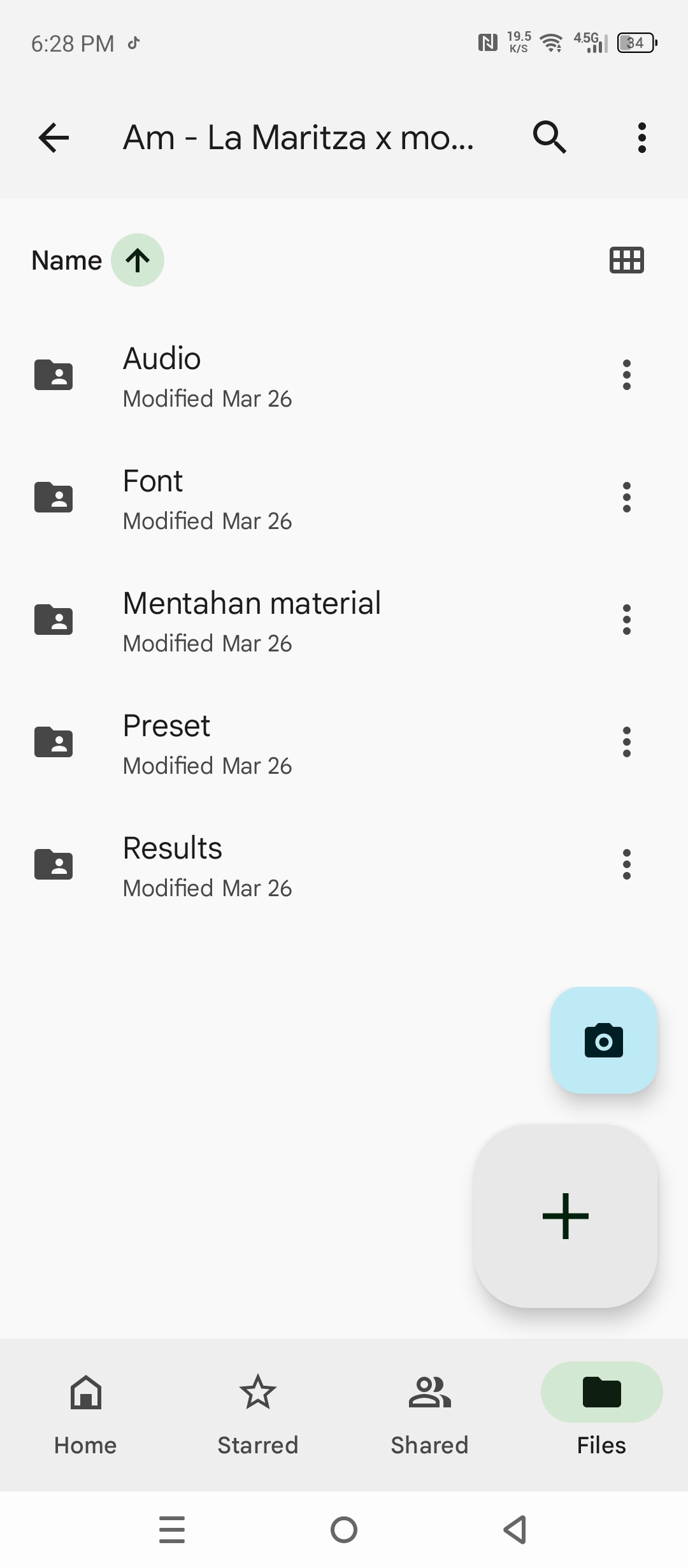688x1568 pixels.
Task: Go back from this Drive folder
Action: click(x=54, y=138)
